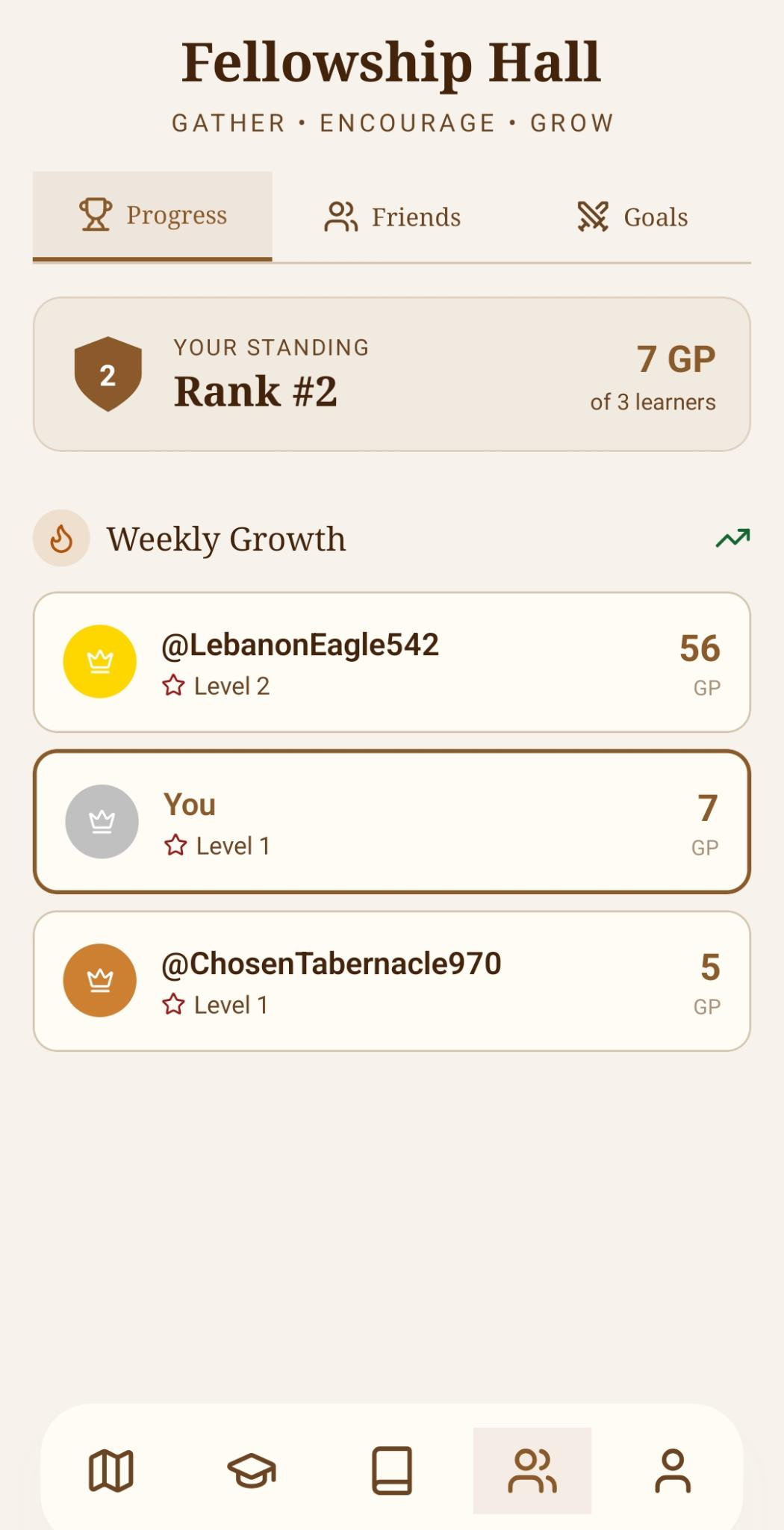Click the Level 2 star badge under LebanonEagle542
The height and width of the screenshot is (1530, 784).
(175, 684)
